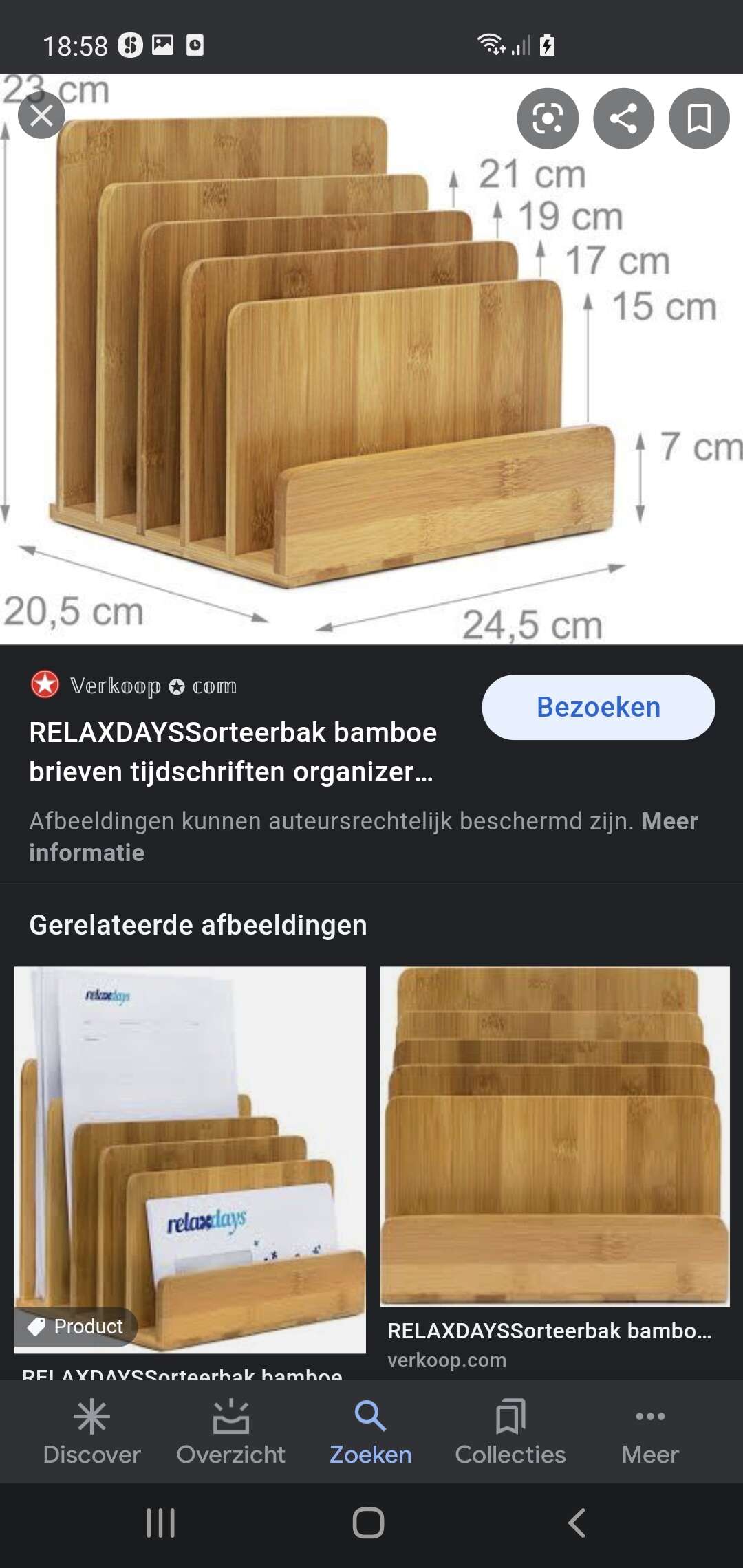Screen dimensions: 743x1568
Task: Close the image viewer
Action: point(41,115)
